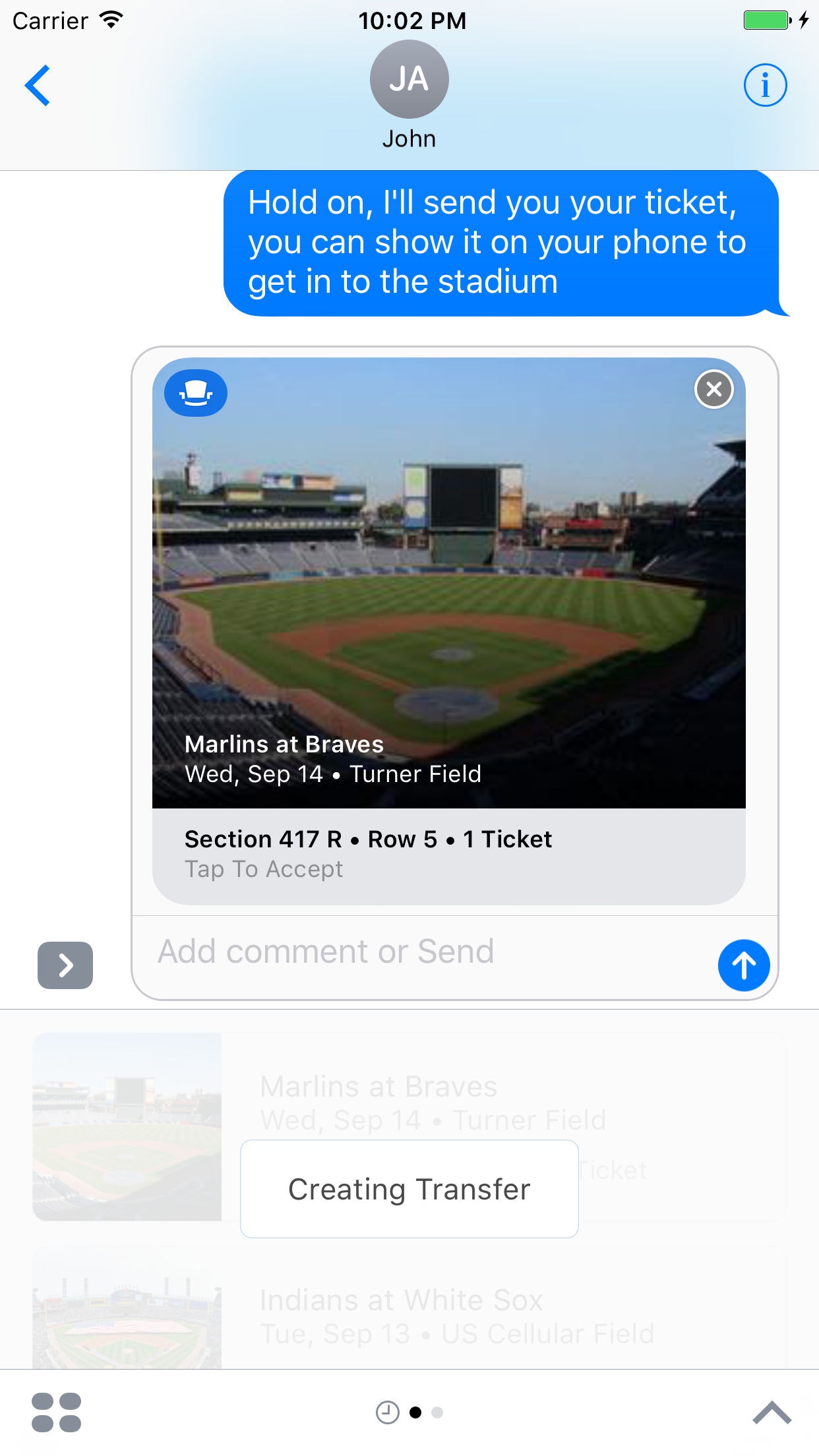Open John's contact avatar
This screenshot has height=1456, width=819.
click(x=409, y=80)
